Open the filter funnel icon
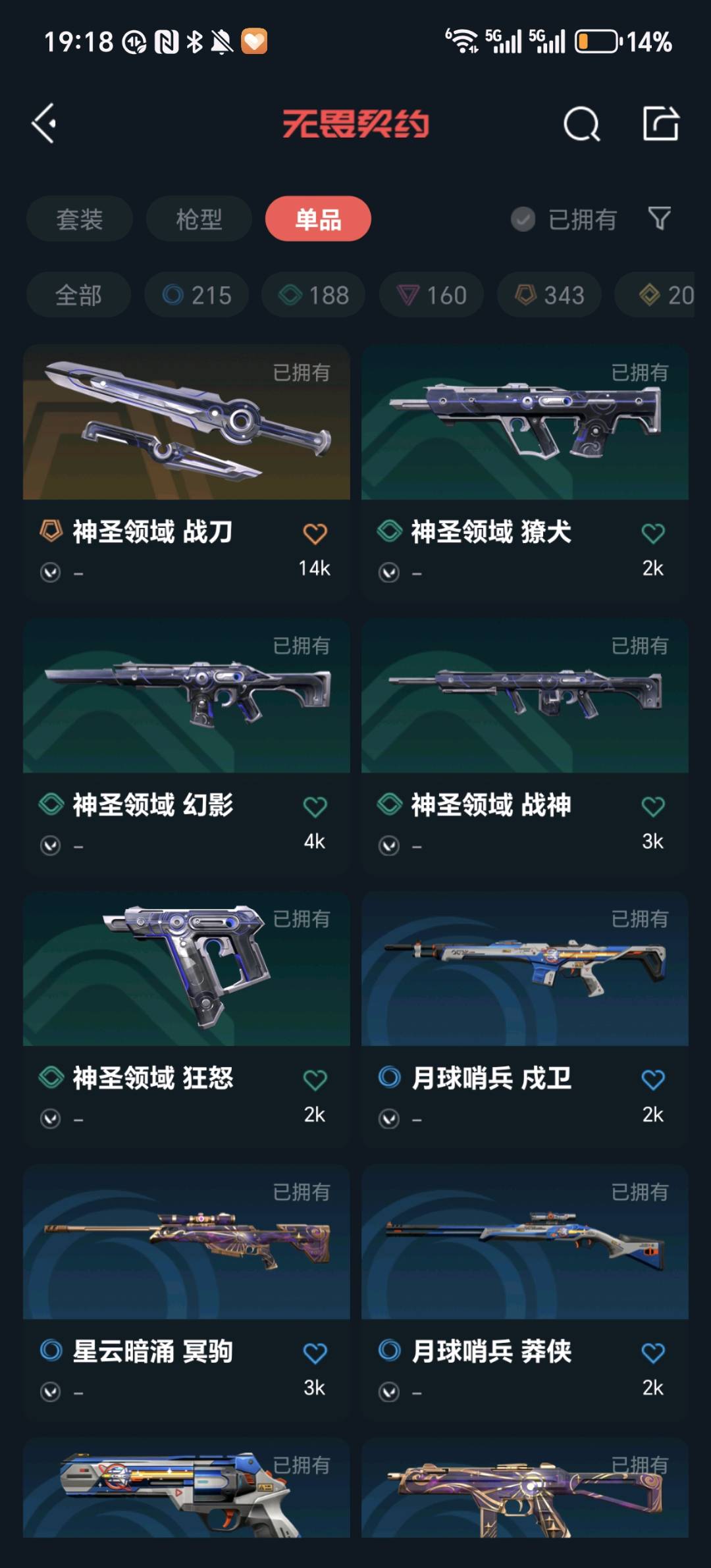 tap(659, 219)
